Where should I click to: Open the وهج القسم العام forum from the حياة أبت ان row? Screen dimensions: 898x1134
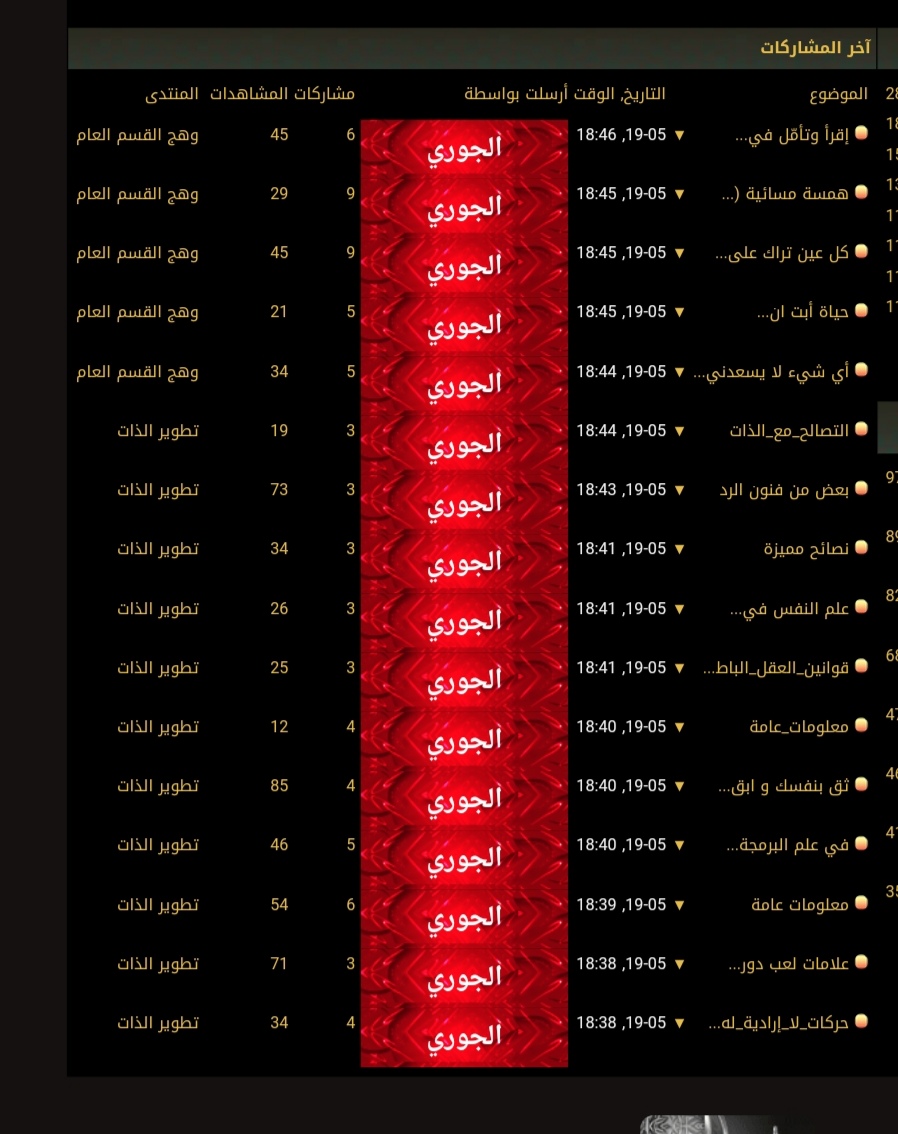tap(137, 312)
